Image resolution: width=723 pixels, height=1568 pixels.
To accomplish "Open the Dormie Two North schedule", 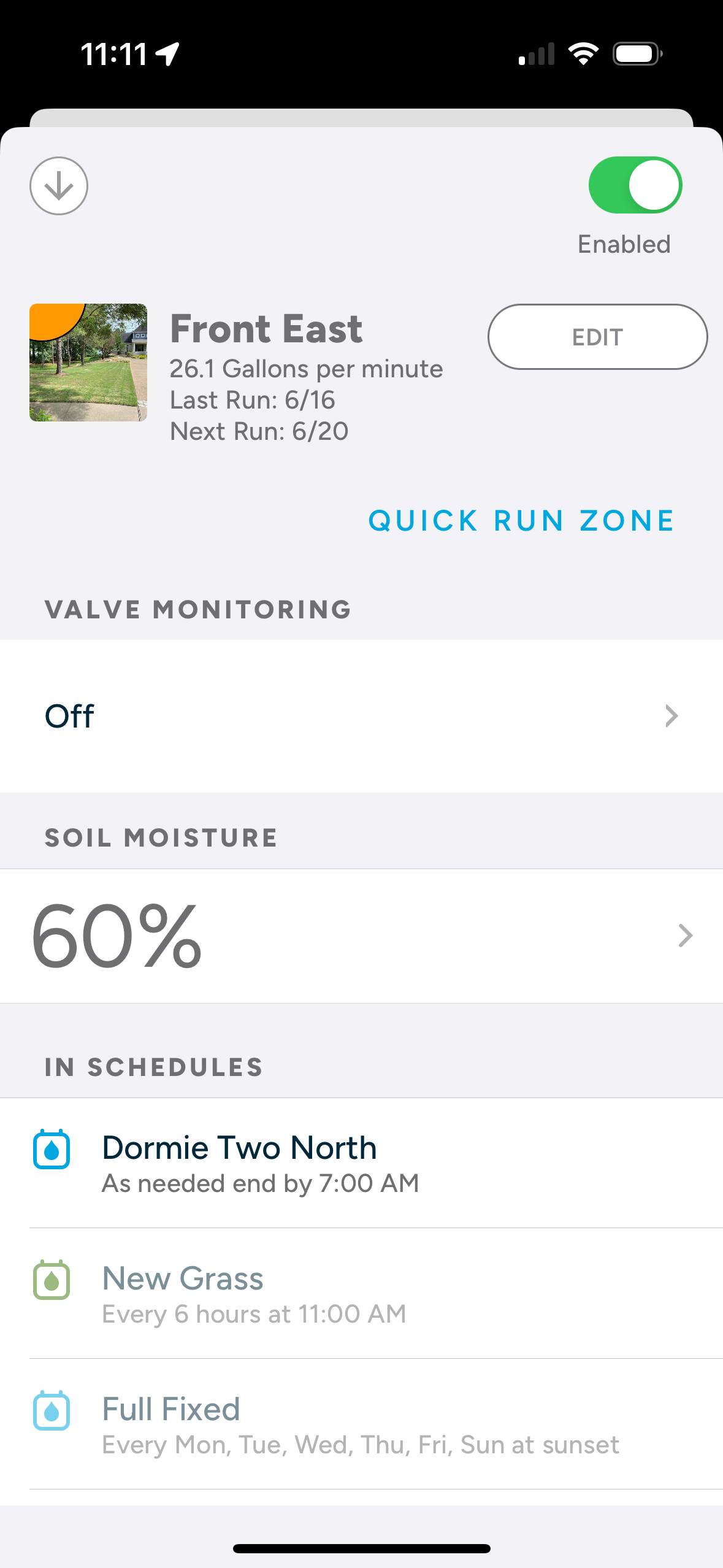I will click(362, 1163).
